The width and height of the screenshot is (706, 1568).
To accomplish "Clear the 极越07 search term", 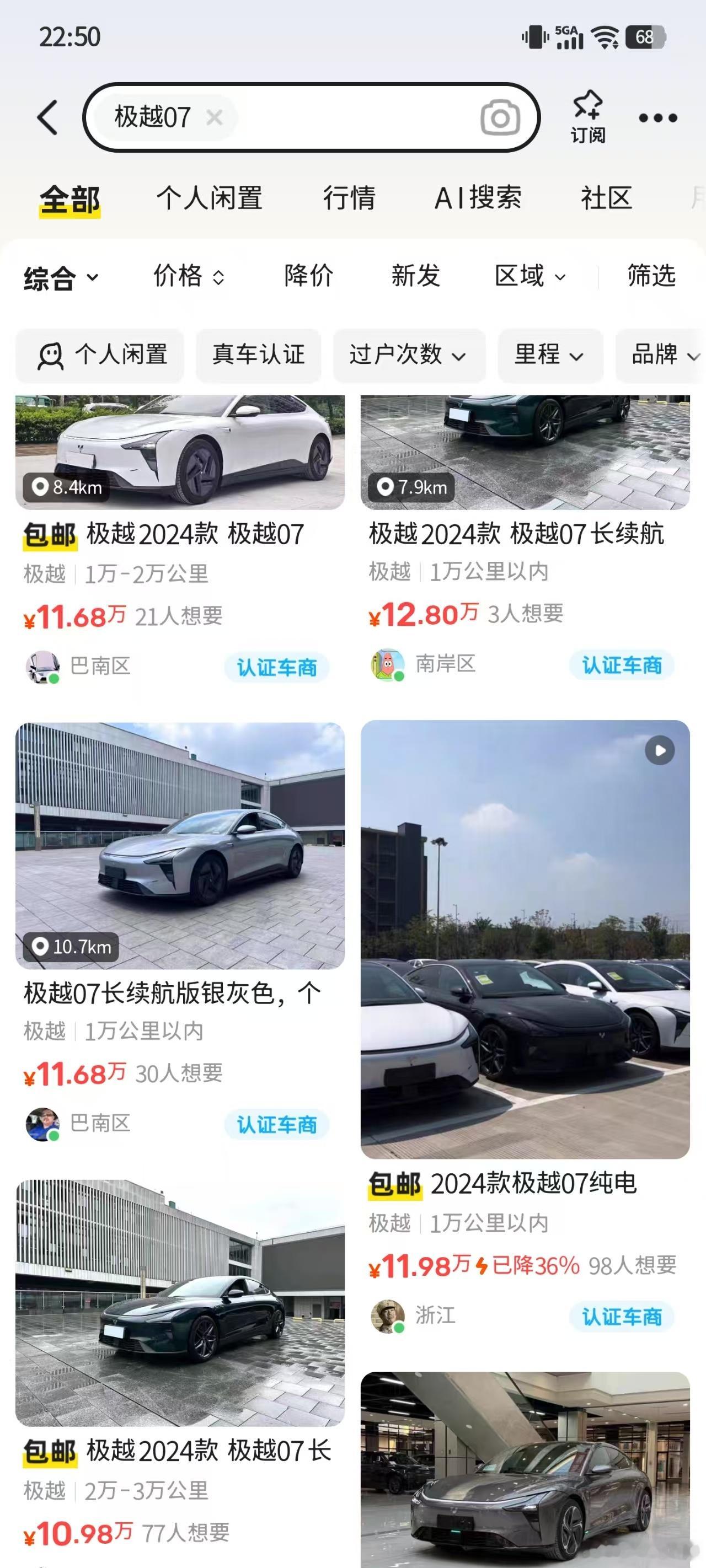I will pos(215,117).
